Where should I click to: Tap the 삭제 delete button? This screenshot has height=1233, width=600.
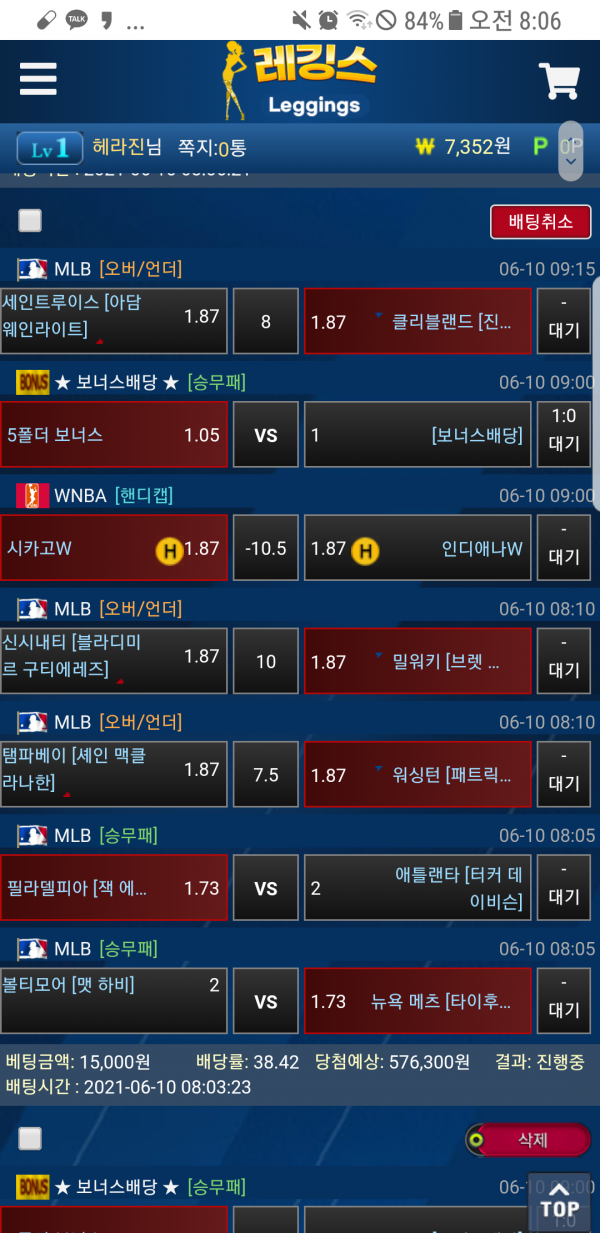pos(528,1140)
